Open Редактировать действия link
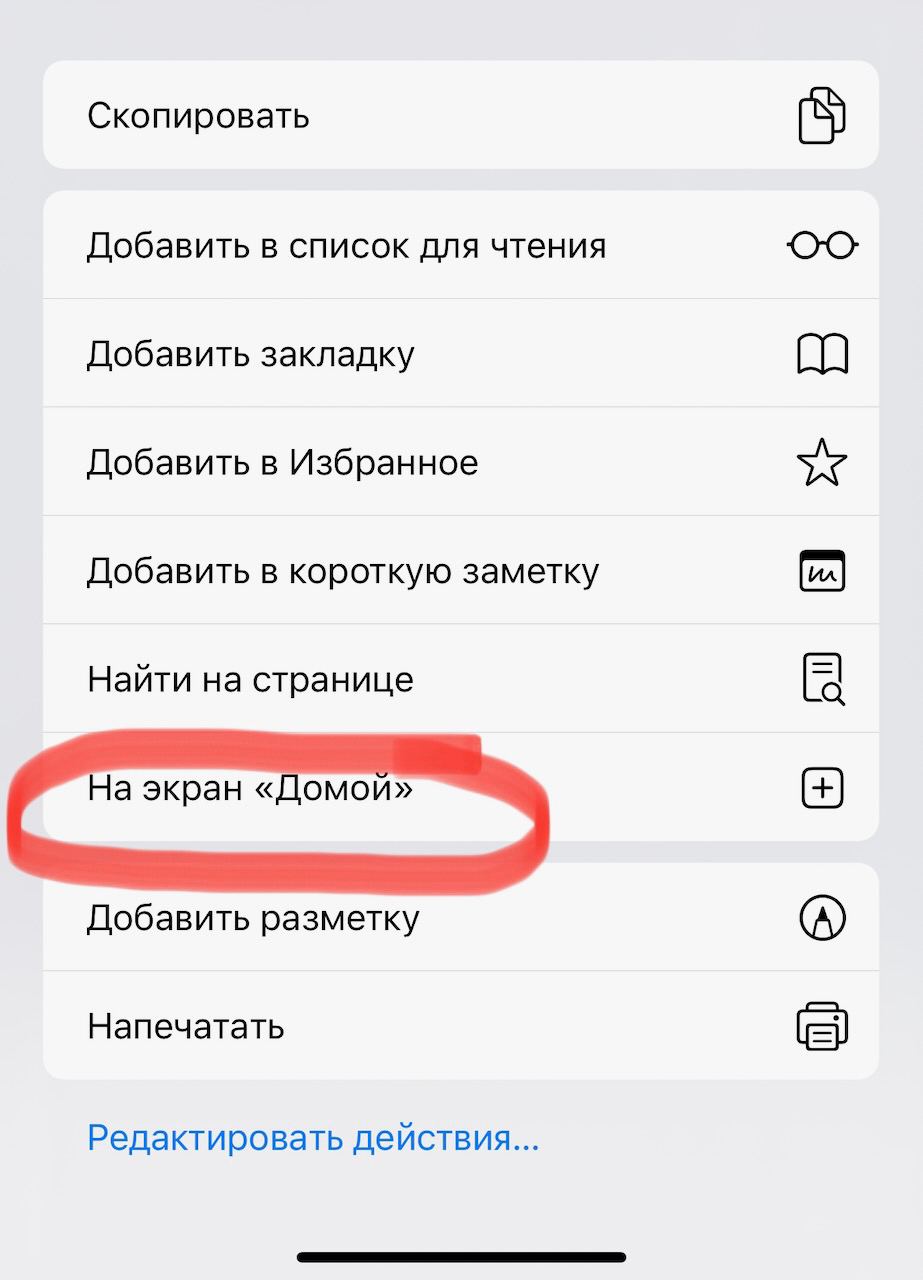Viewport: 923px width, 1280px height. (x=313, y=1138)
